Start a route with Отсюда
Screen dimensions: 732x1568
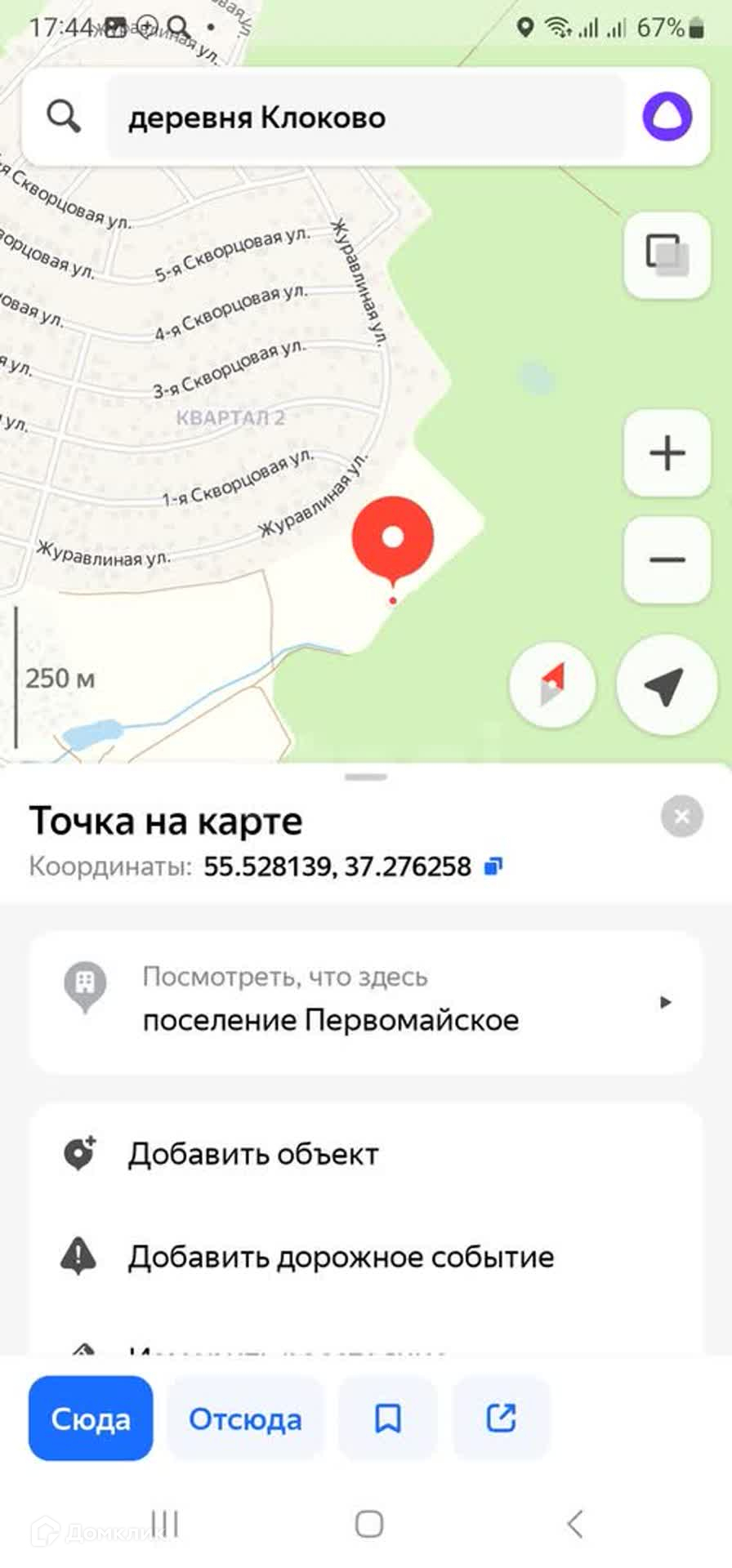[x=245, y=1419]
